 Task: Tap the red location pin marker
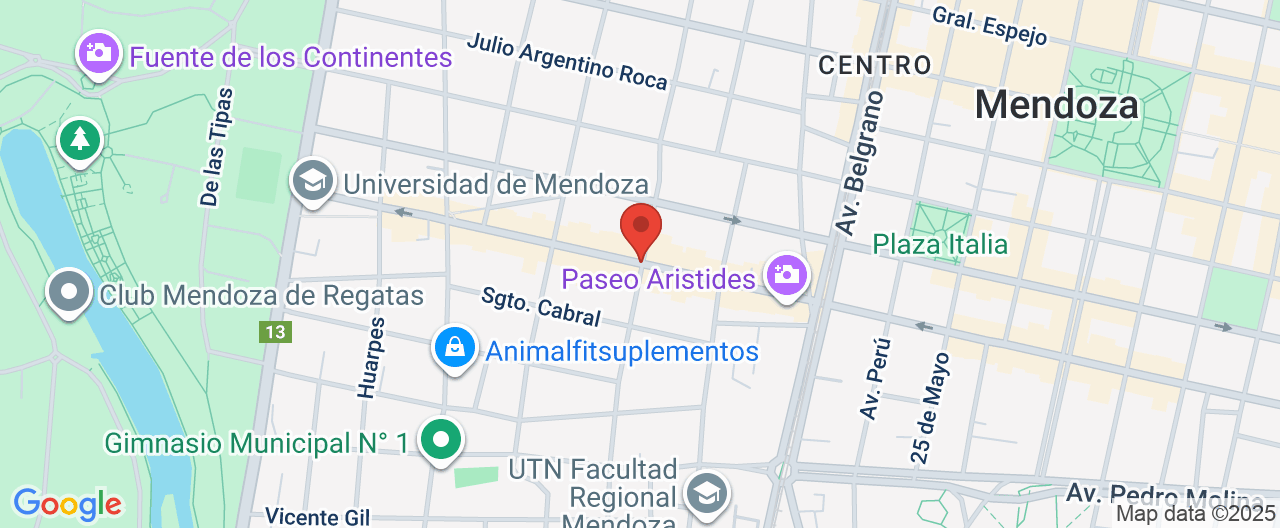click(x=641, y=227)
